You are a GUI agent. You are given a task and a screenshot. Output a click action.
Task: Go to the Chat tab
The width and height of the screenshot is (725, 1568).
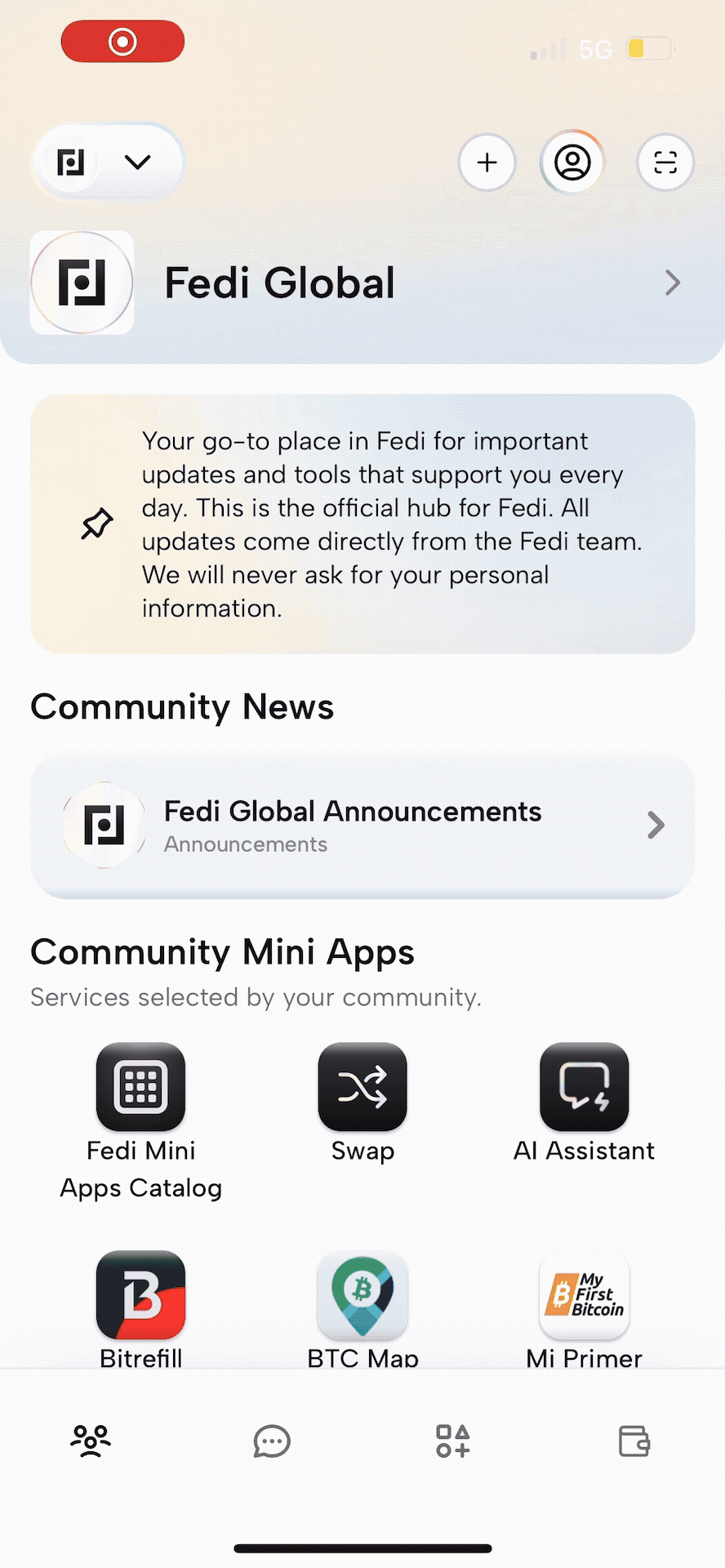[x=271, y=1441]
